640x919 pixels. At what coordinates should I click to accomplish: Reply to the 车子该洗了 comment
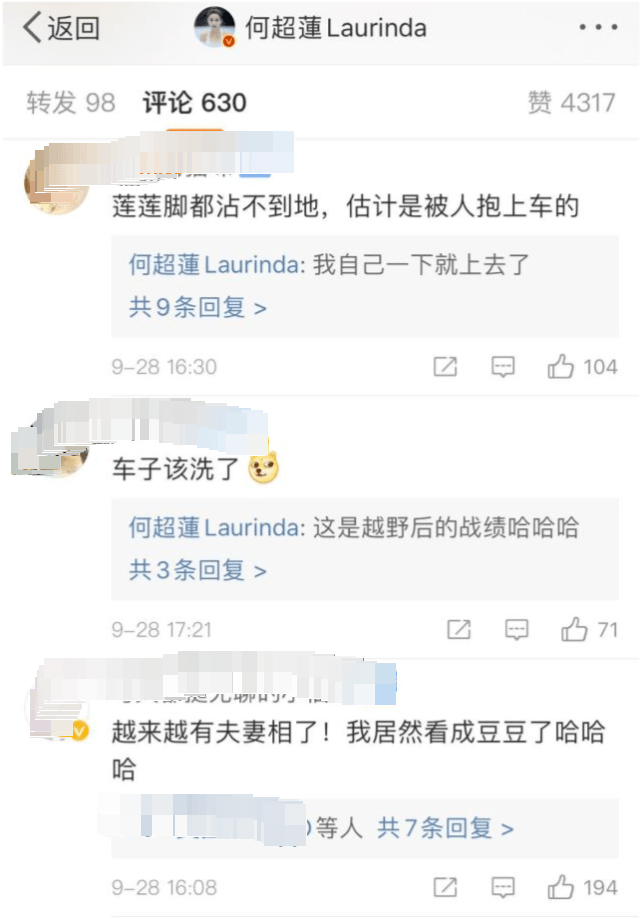(516, 630)
